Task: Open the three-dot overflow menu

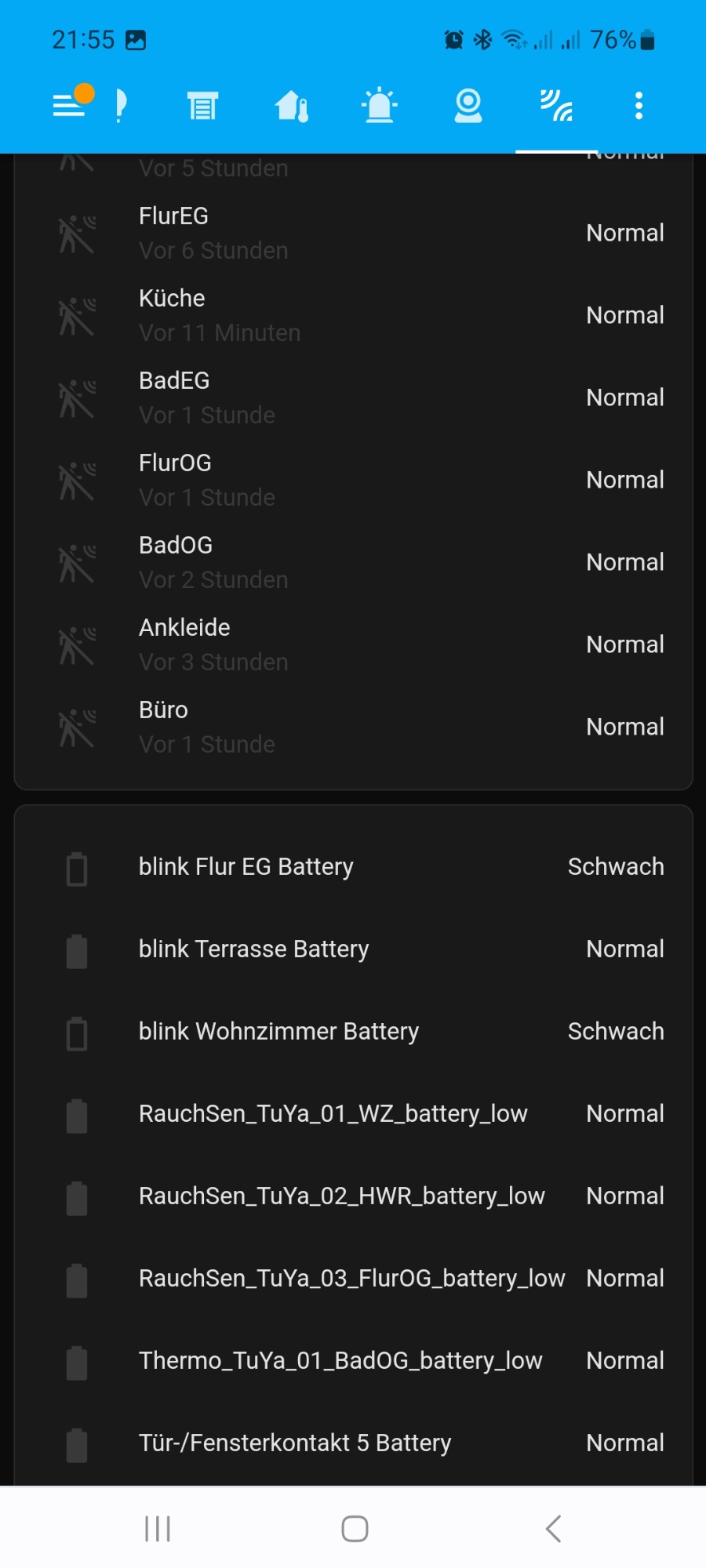Action: 639,105
